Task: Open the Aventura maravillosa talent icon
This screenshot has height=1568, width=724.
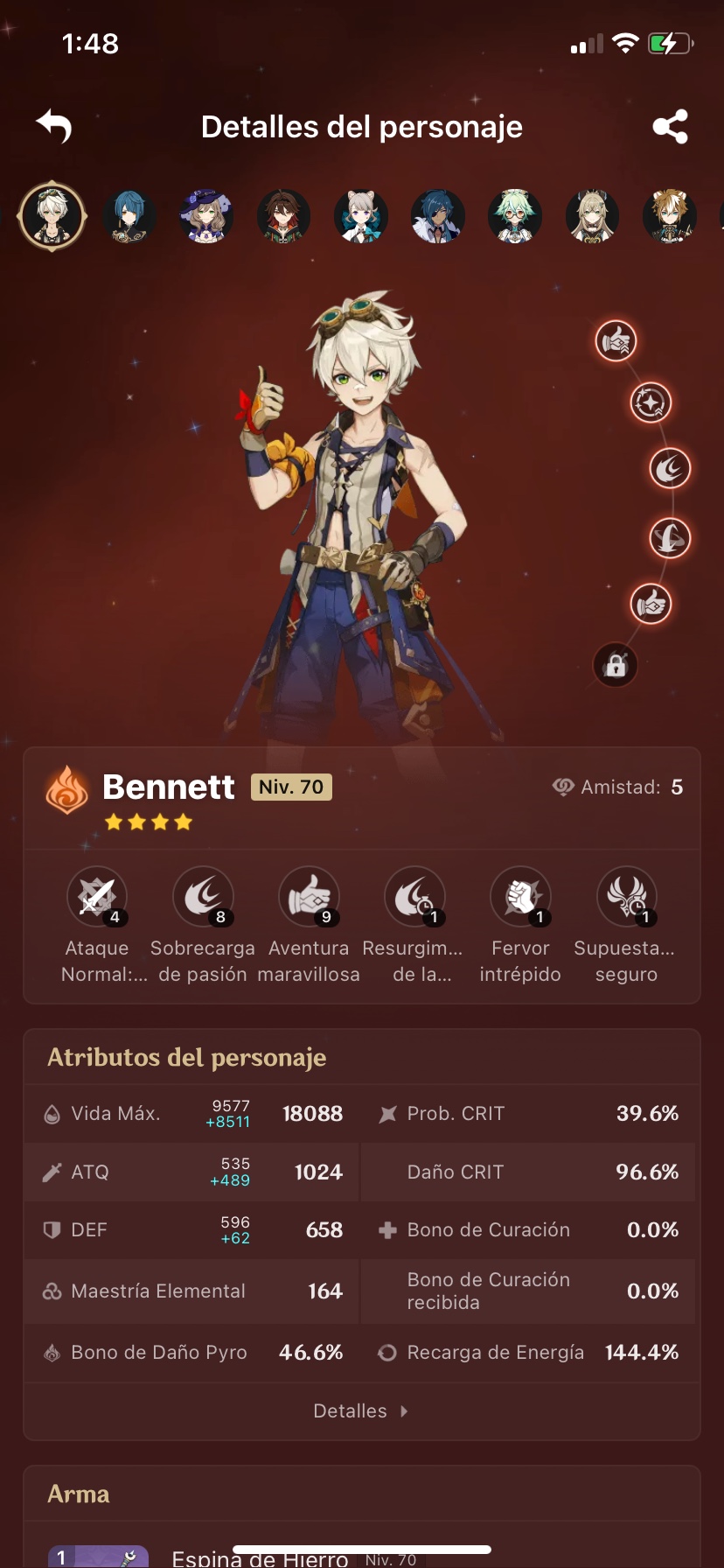Action: coord(309,896)
